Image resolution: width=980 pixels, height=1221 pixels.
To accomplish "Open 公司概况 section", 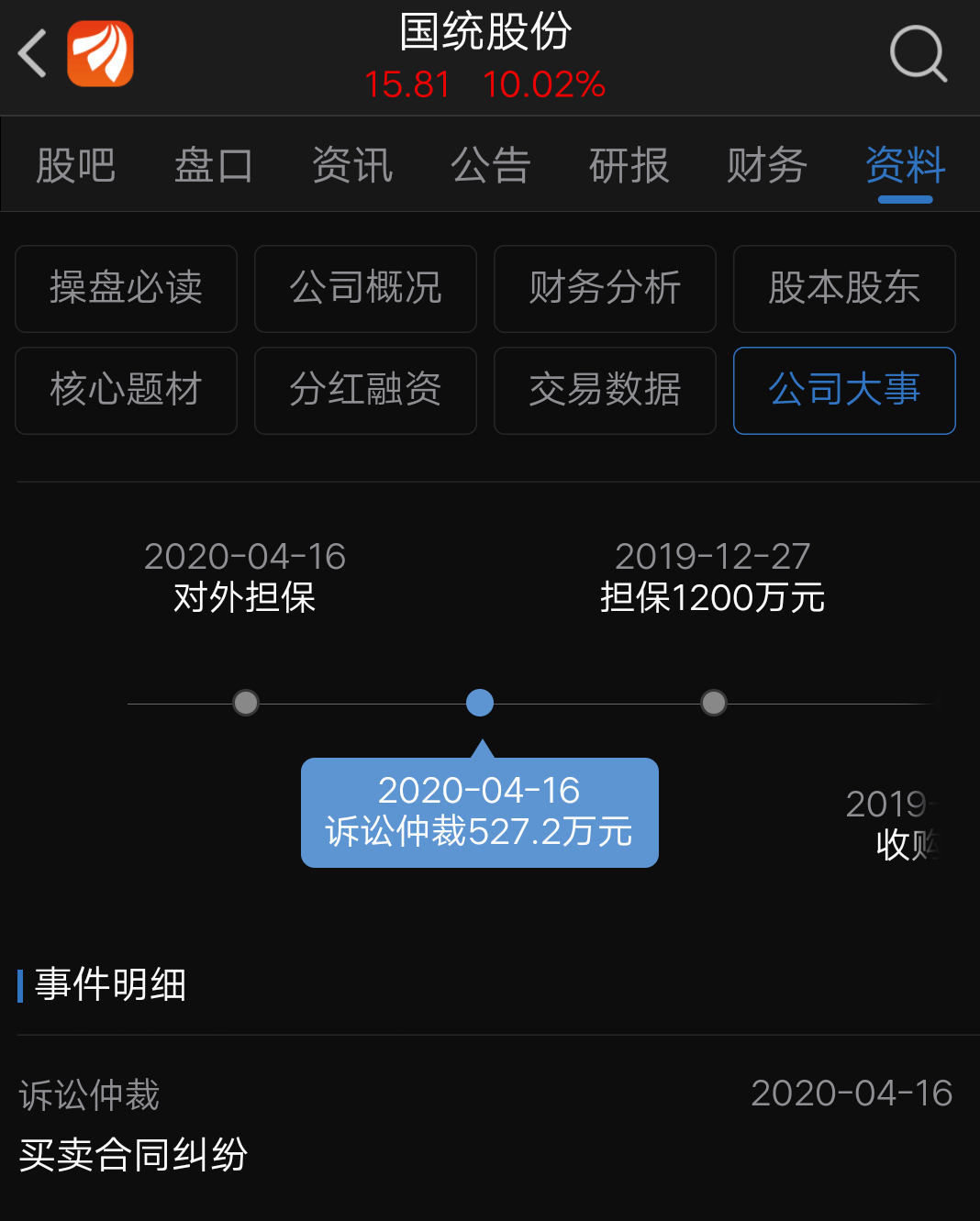I will [365, 289].
